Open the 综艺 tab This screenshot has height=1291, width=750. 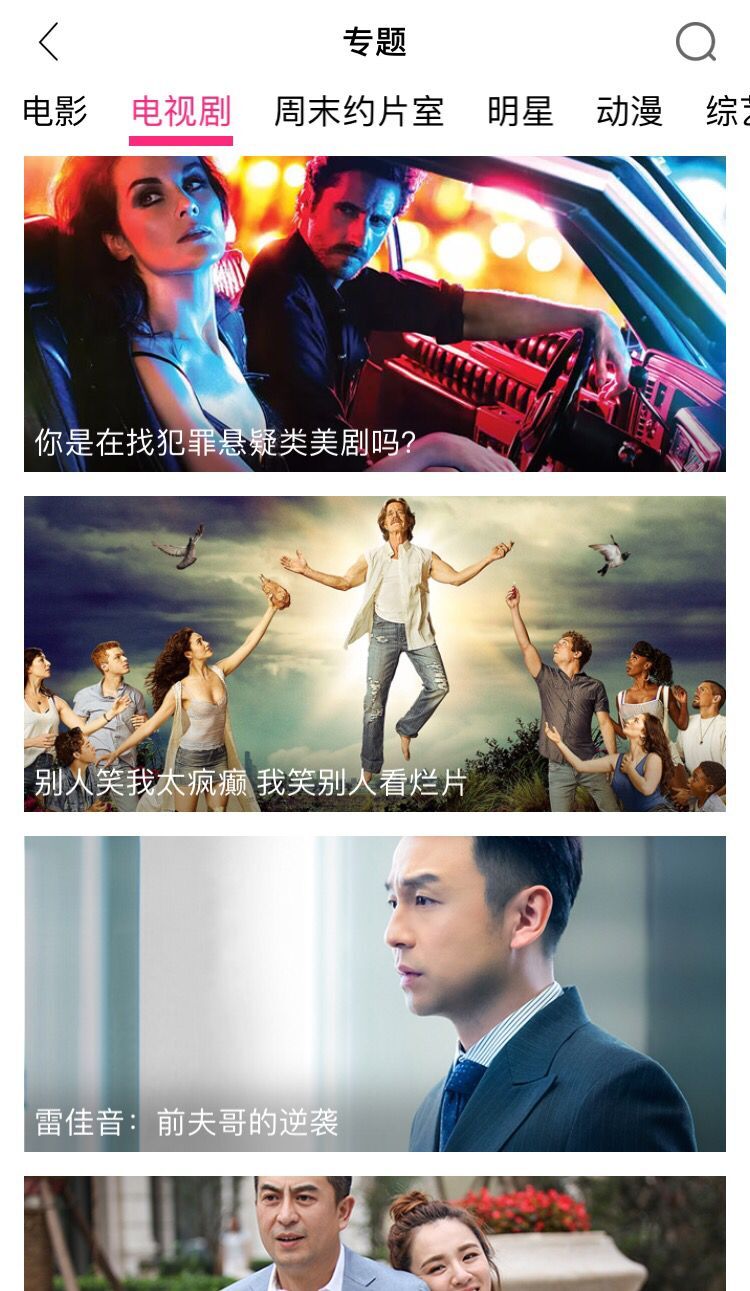(727, 111)
